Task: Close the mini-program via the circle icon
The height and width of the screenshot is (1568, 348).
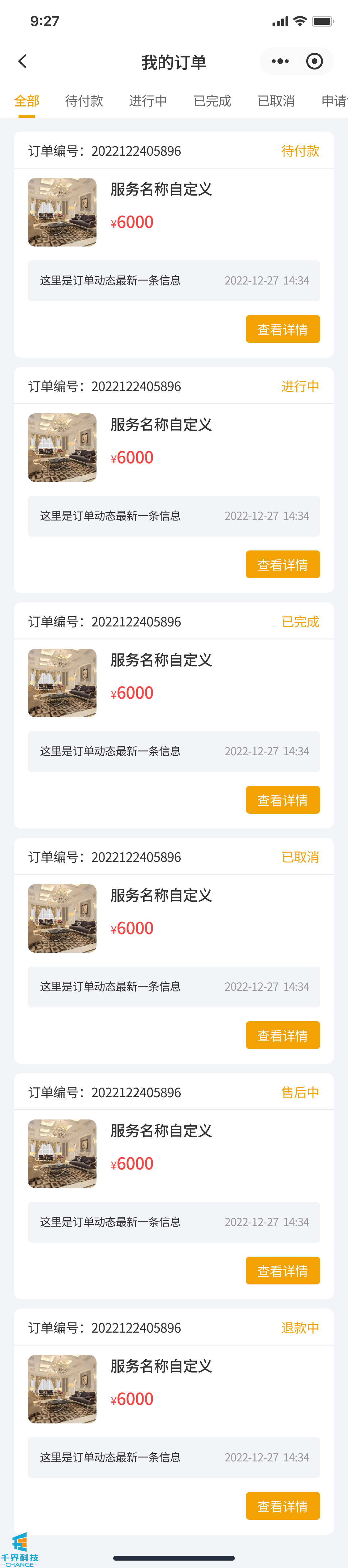Action: tap(315, 61)
